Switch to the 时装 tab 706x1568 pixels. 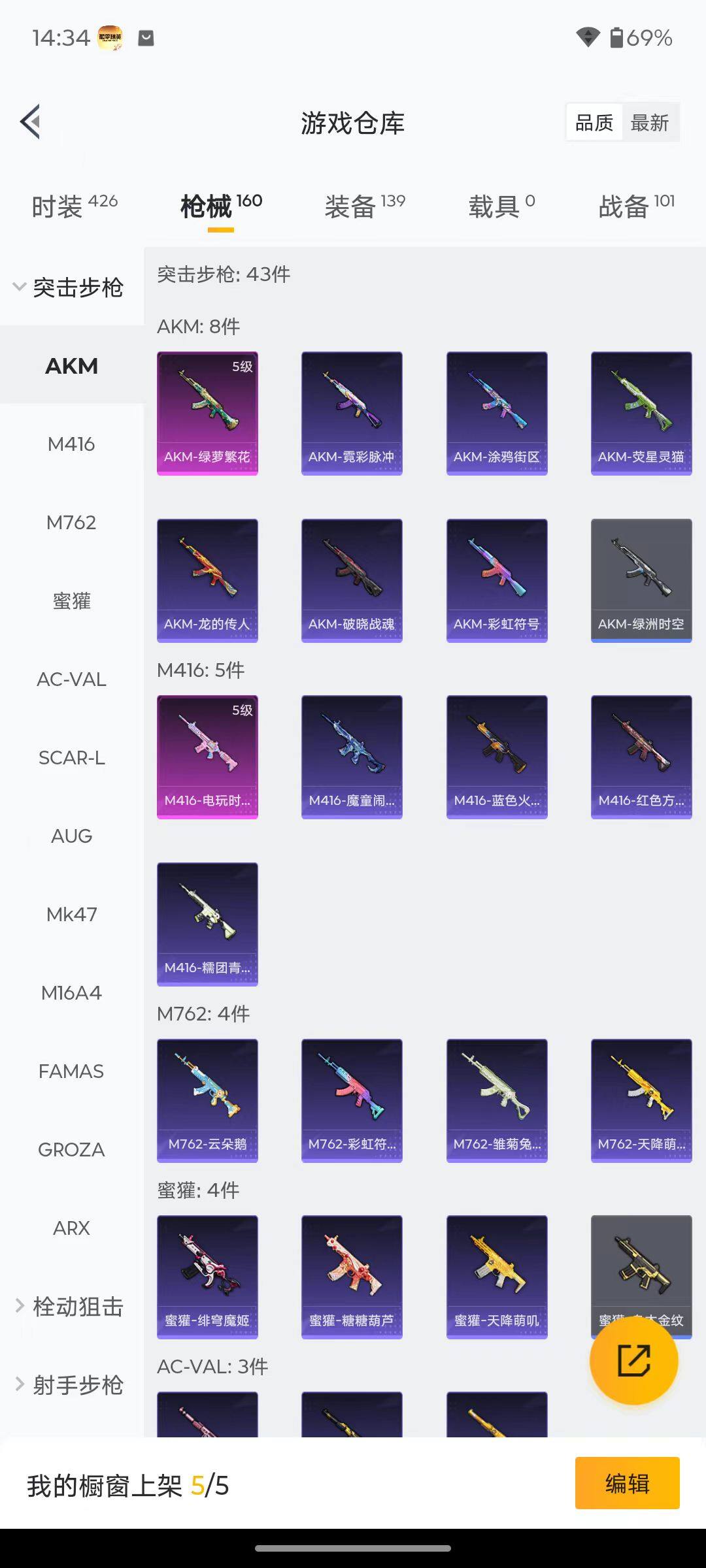pos(74,206)
